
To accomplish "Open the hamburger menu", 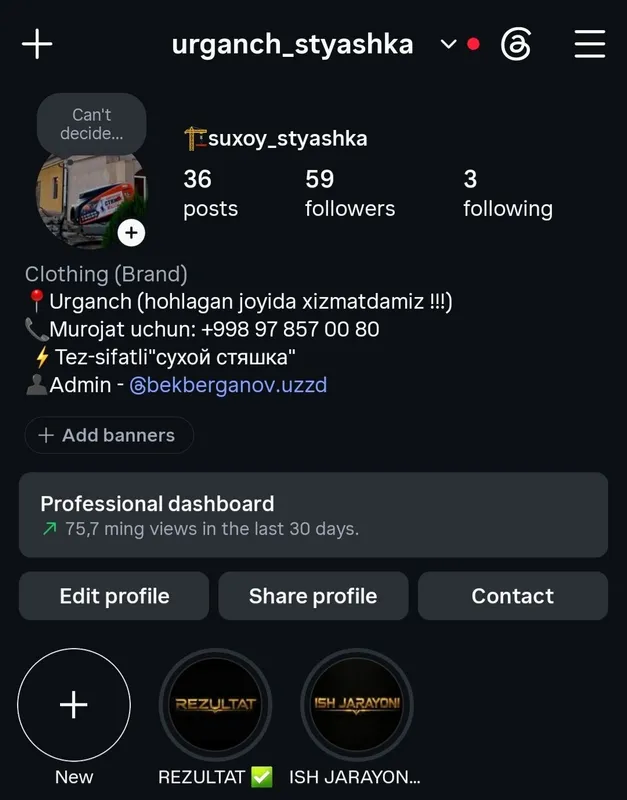I will (590, 44).
